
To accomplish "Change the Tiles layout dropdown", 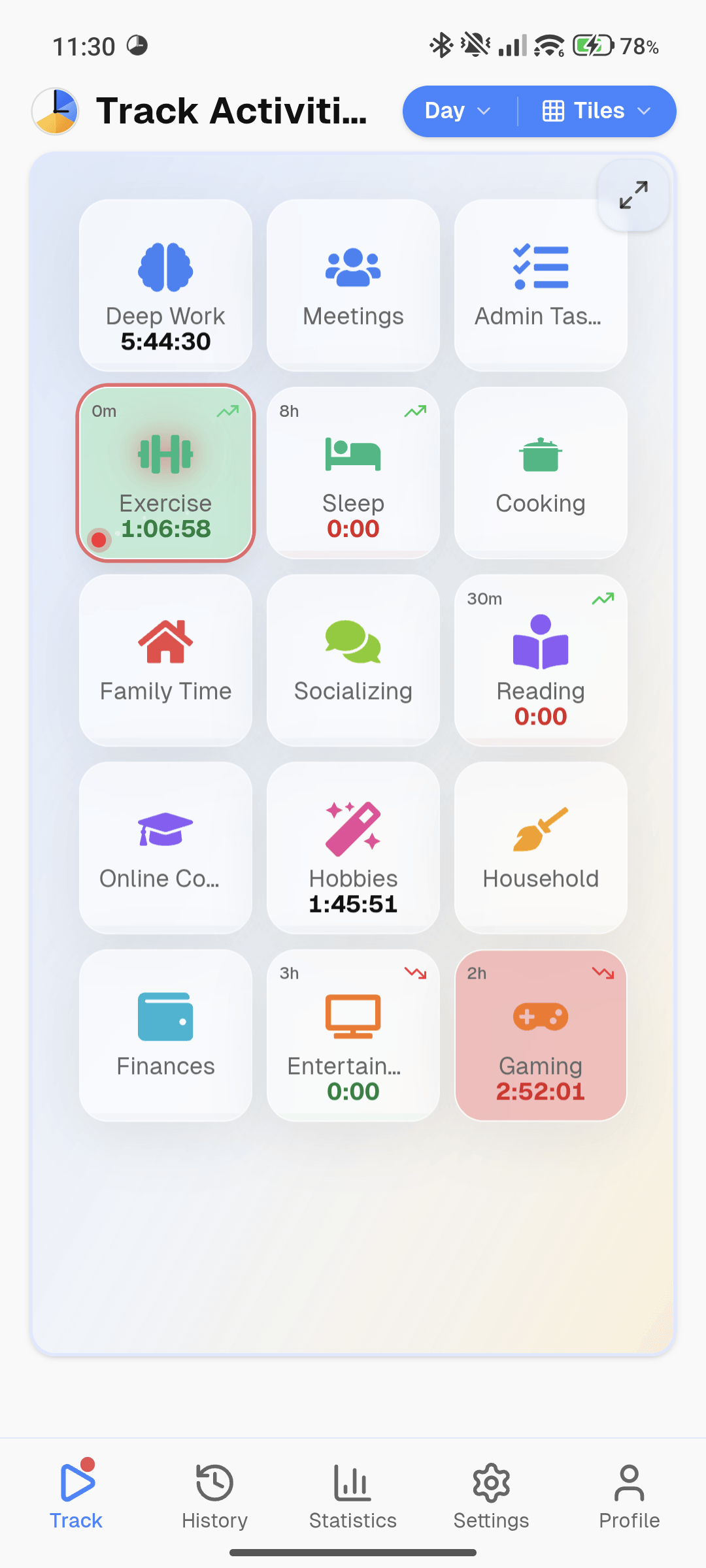I will [x=596, y=111].
